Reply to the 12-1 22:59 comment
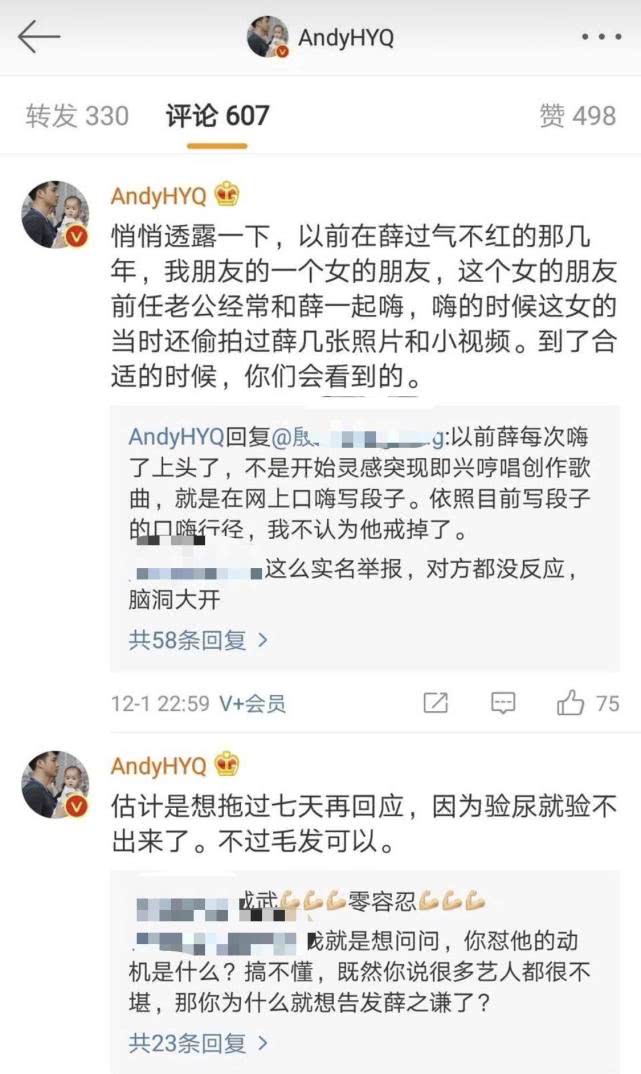Viewport: 641px width, 1074px height. [x=502, y=703]
